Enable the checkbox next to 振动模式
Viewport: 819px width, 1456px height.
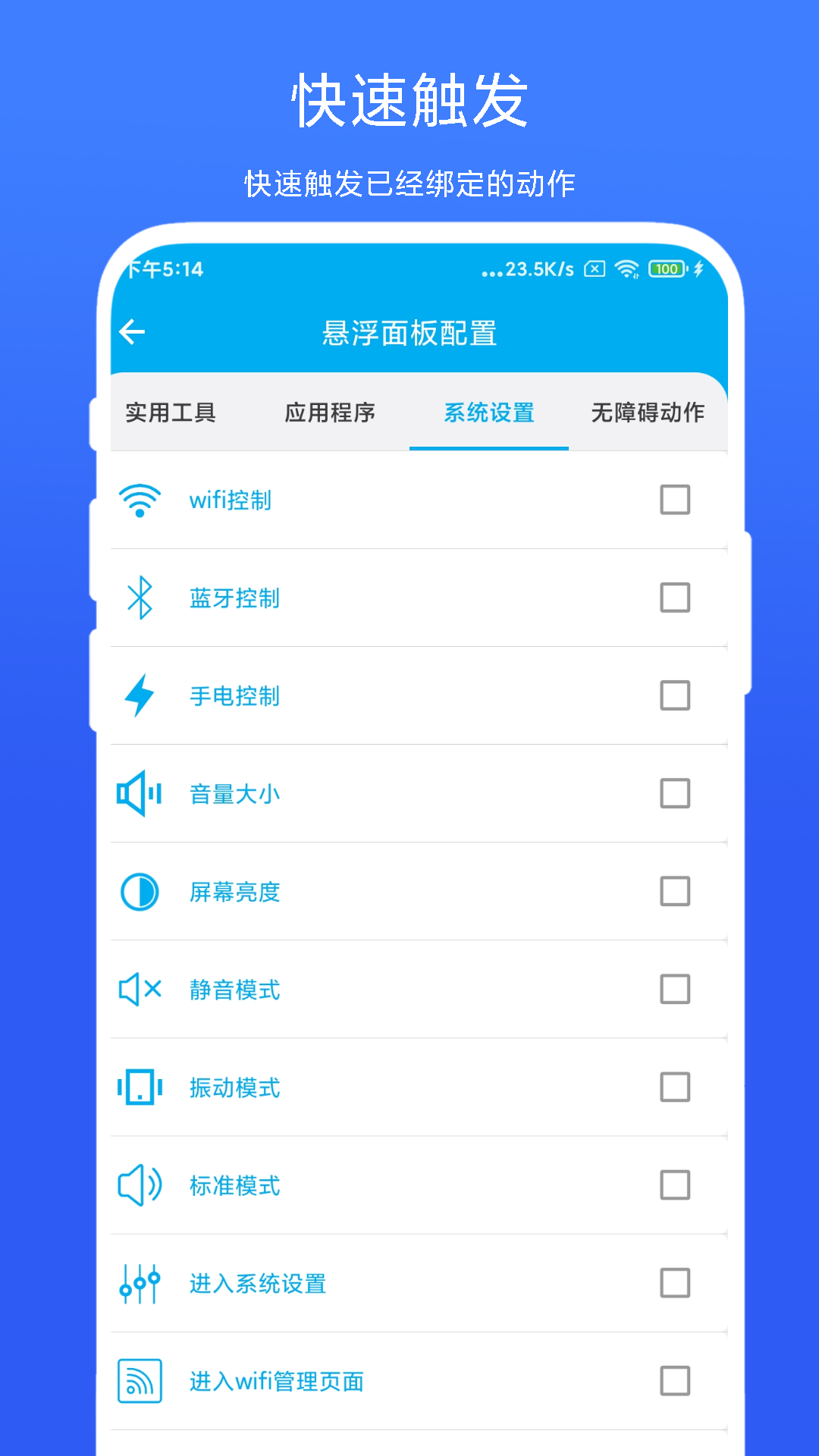[674, 1087]
